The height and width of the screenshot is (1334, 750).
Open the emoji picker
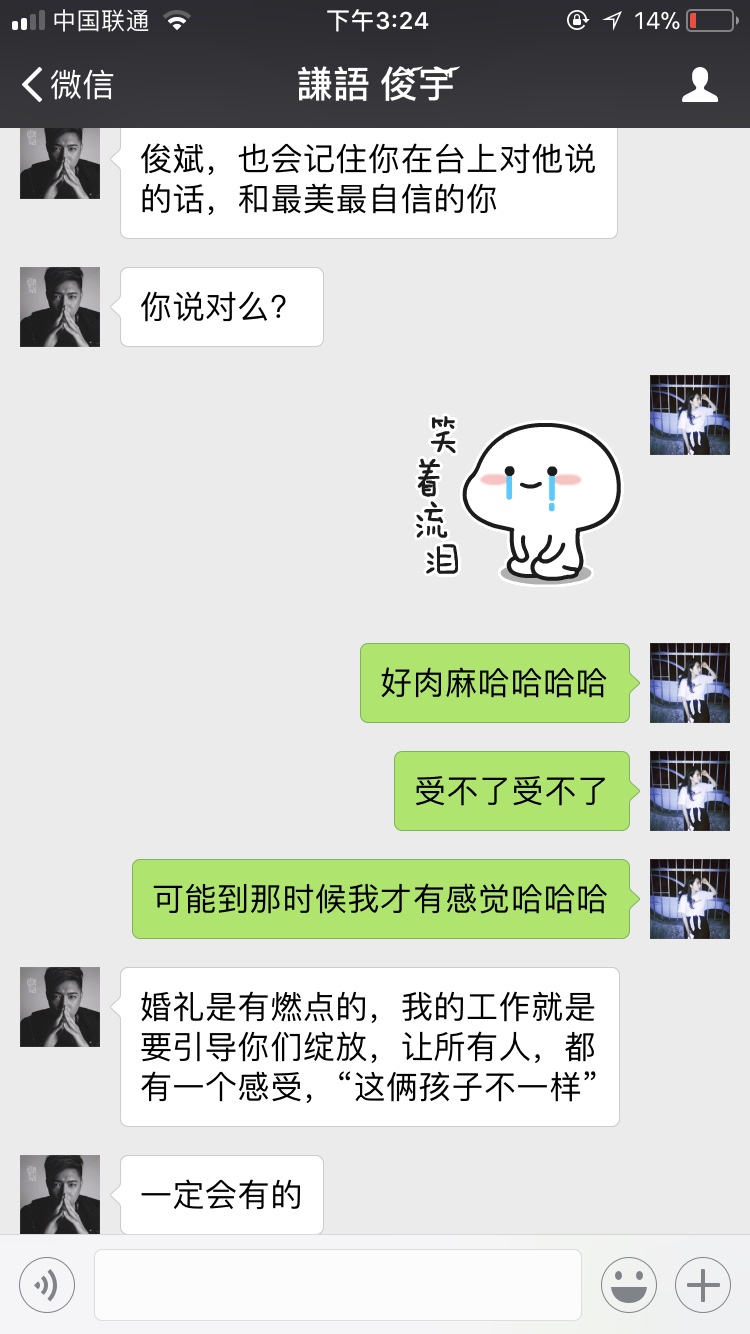(x=629, y=1285)
